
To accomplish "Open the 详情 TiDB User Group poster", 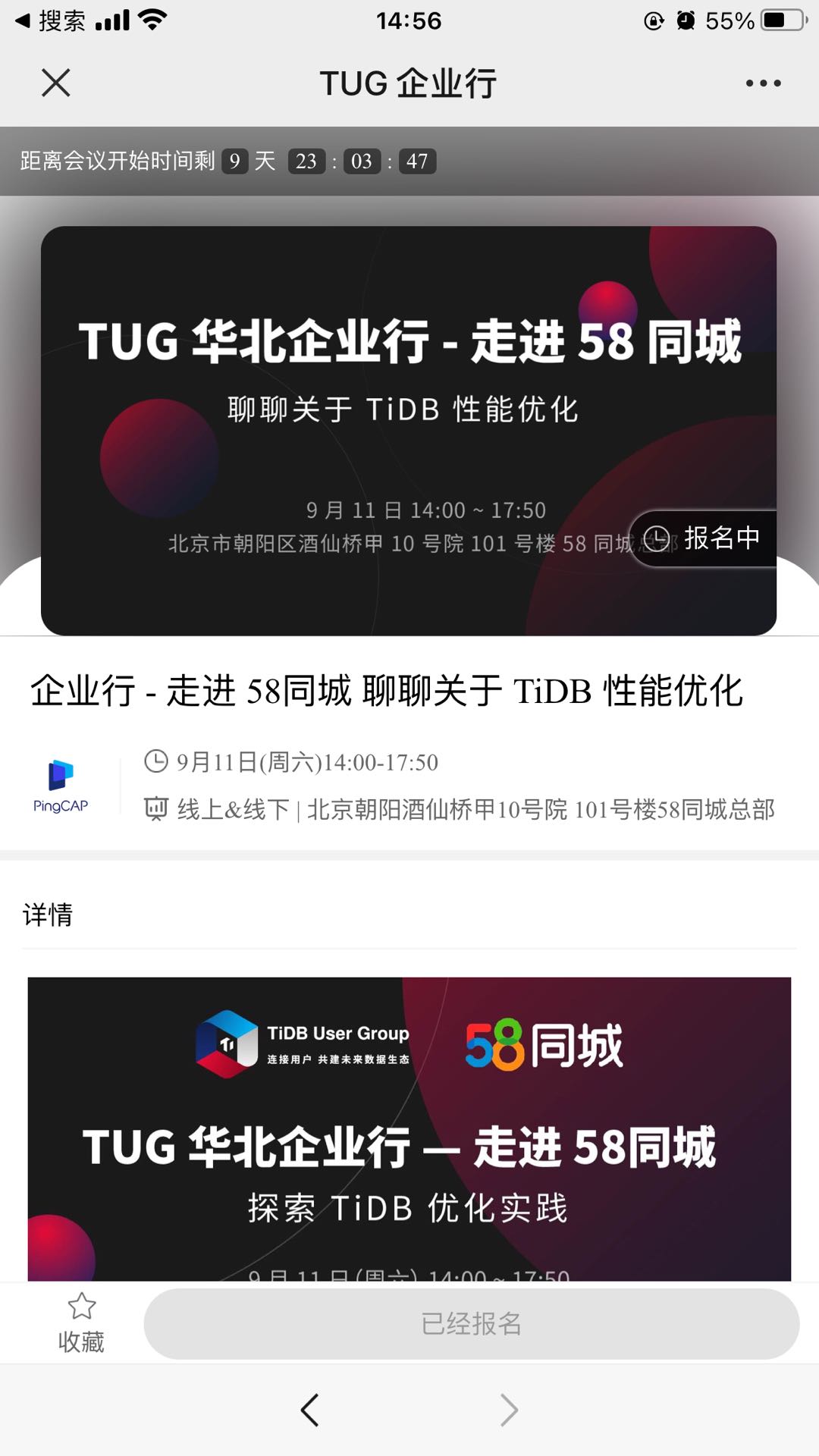I will click(409, 1128).
